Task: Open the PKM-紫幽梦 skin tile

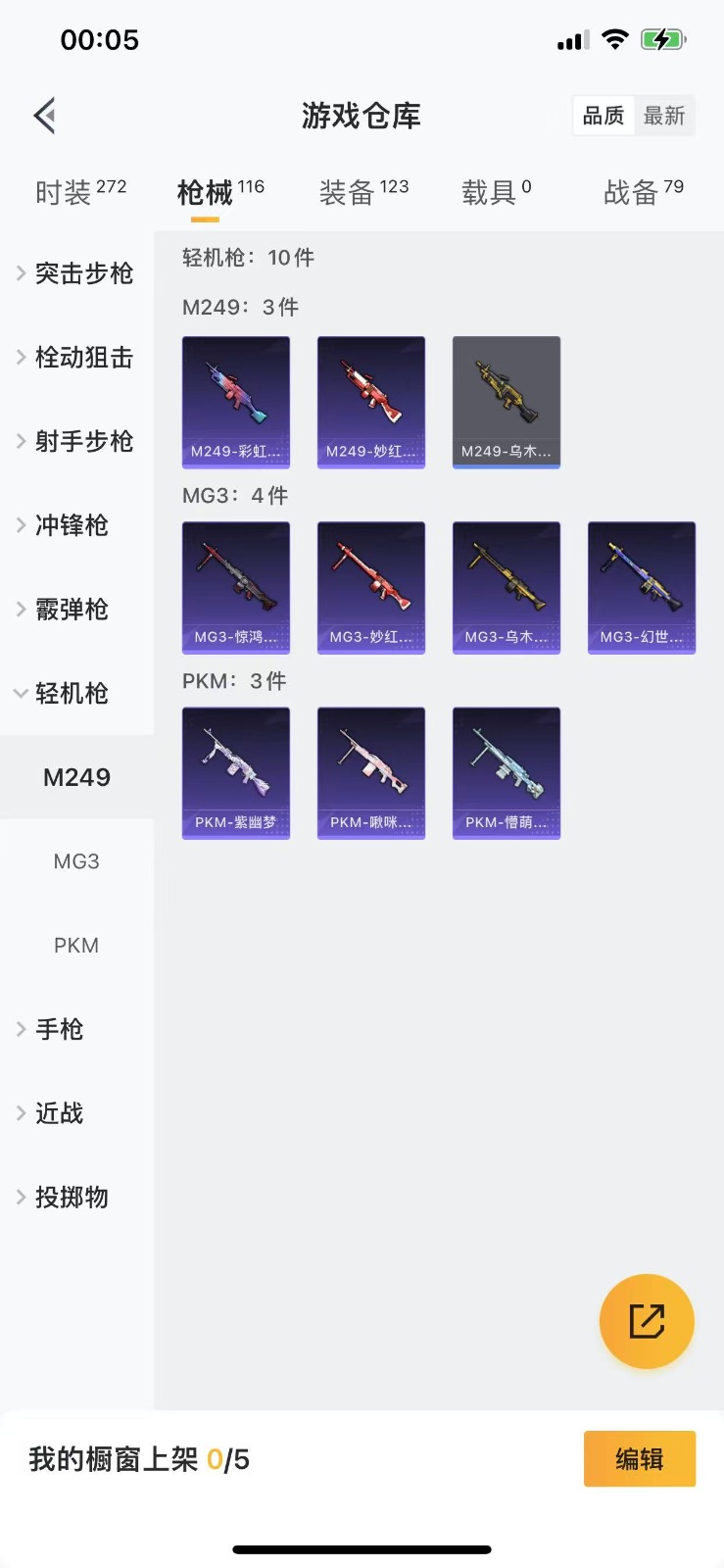Action: (x=236, y=772)
